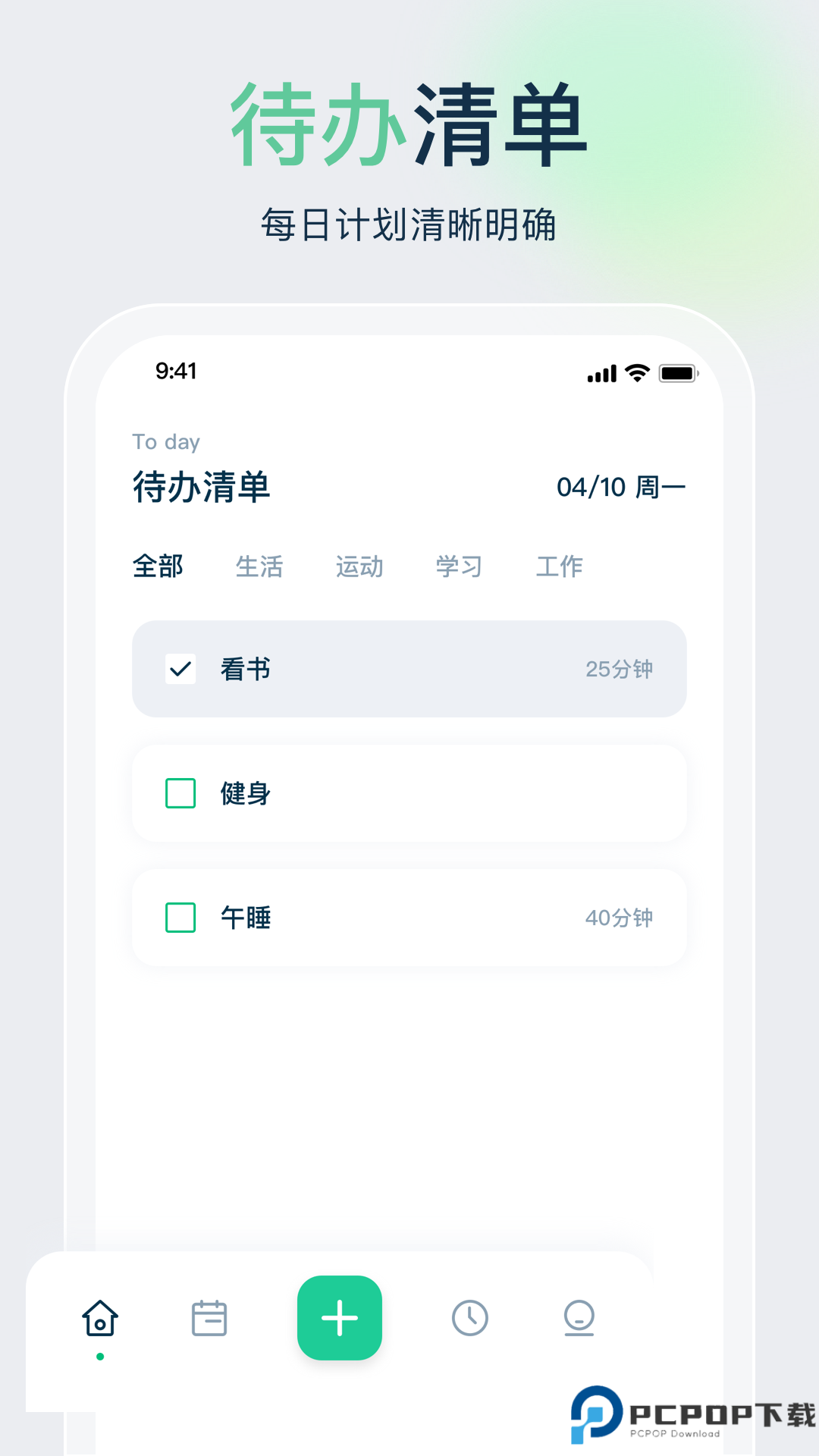Uncheck the 看书 completed task
The height and width of the screenshot is (1456, 819).
(x=180, y=669)
